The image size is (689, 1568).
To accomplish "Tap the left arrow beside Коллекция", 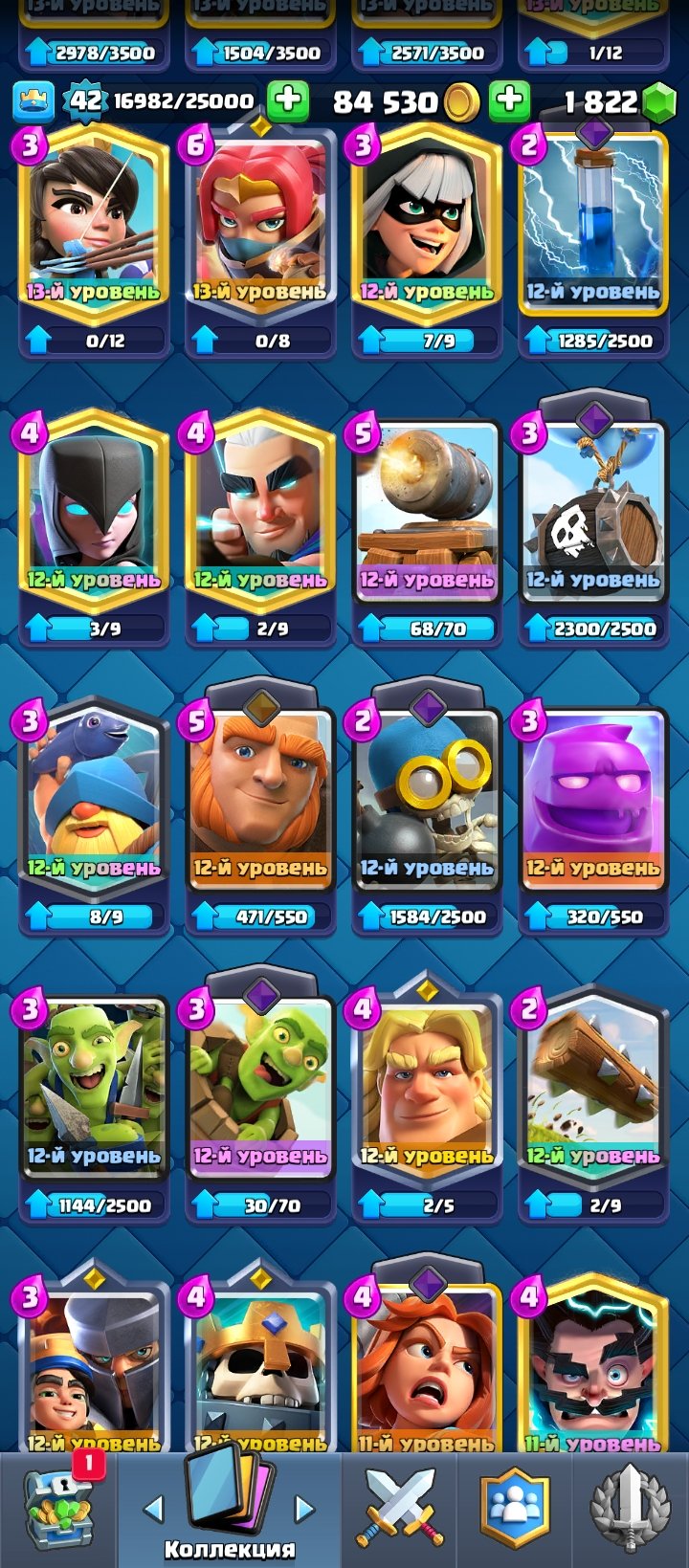I will pyautogui.click(x=153, y=1510).
